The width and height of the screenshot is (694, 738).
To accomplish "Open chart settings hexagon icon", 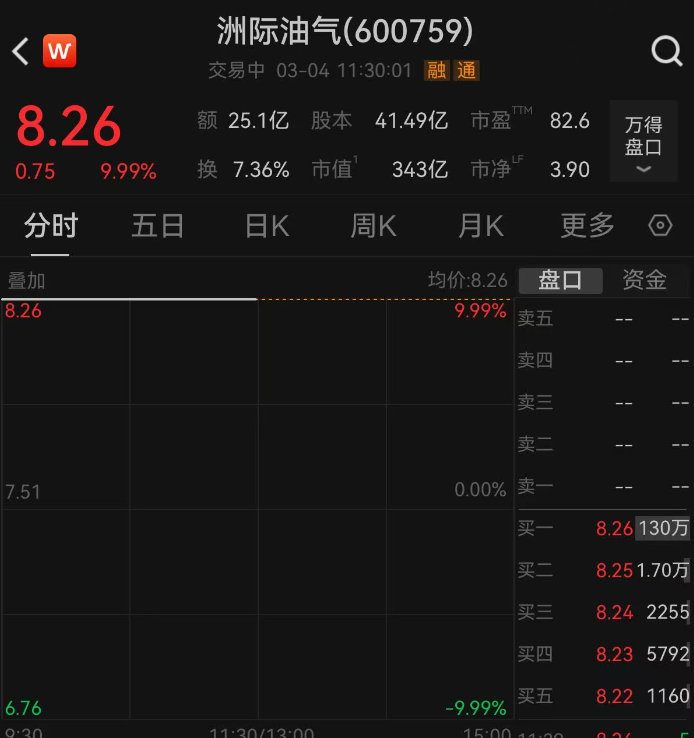I will (660, 226).
